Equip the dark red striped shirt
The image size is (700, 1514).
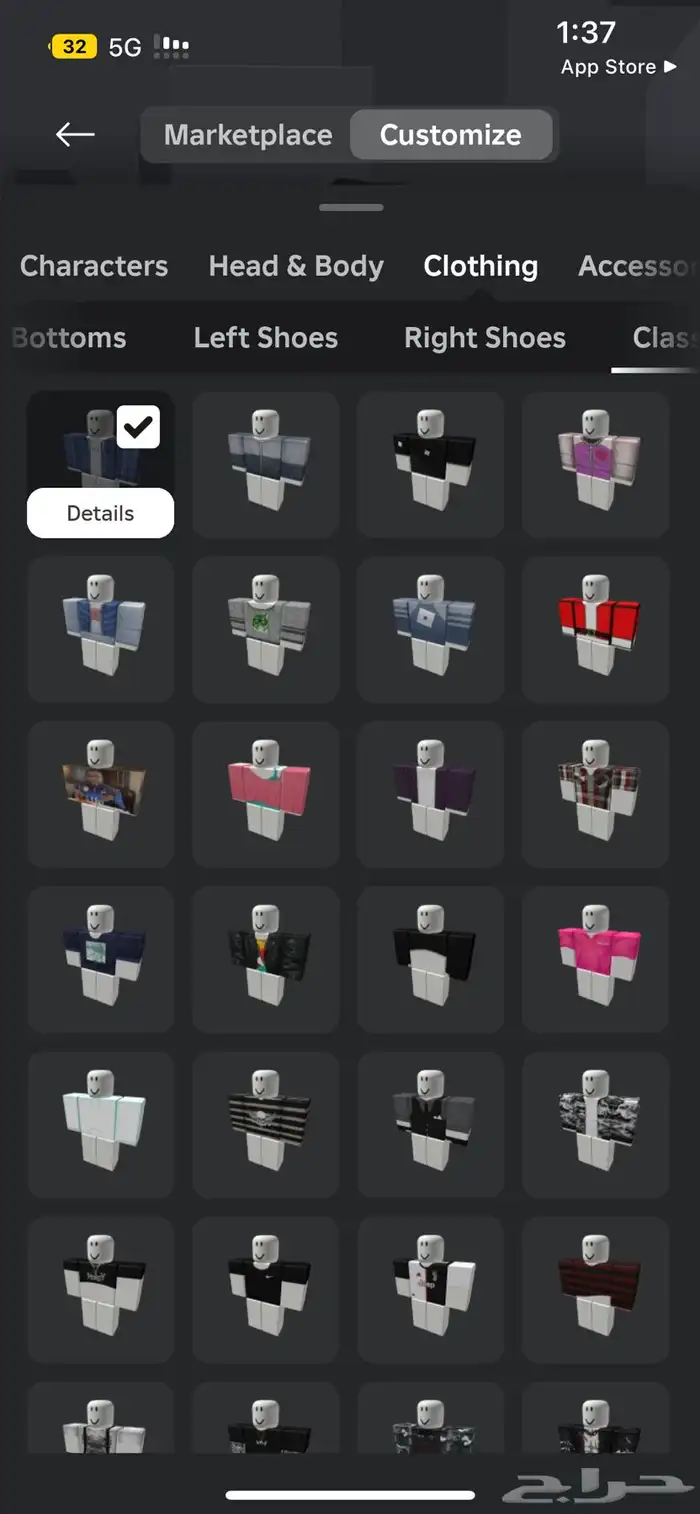[596, 1288]
